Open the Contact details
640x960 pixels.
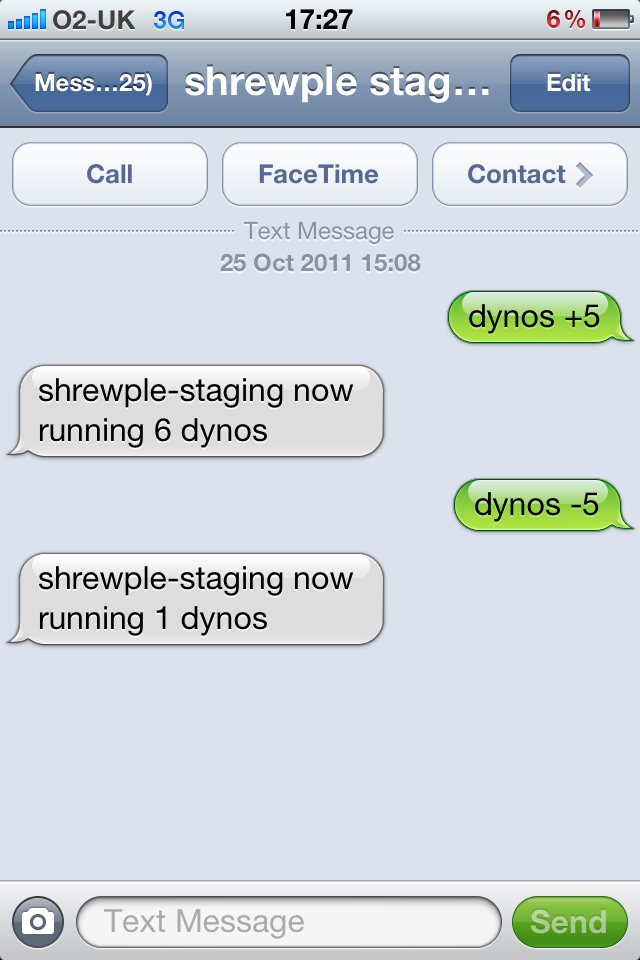tap(529, 174)
